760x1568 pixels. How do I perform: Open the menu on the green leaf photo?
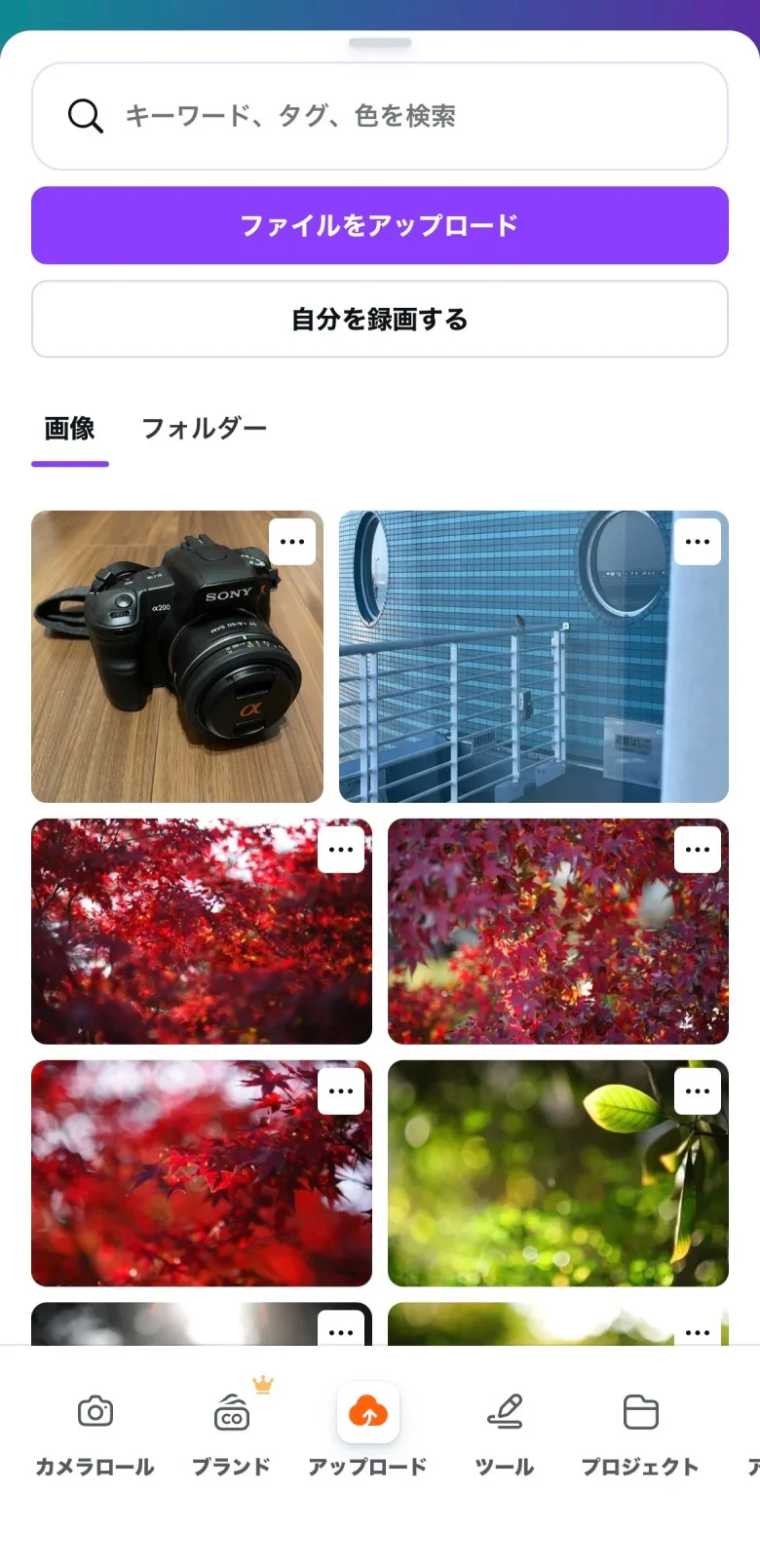(x=698, y=1090)
